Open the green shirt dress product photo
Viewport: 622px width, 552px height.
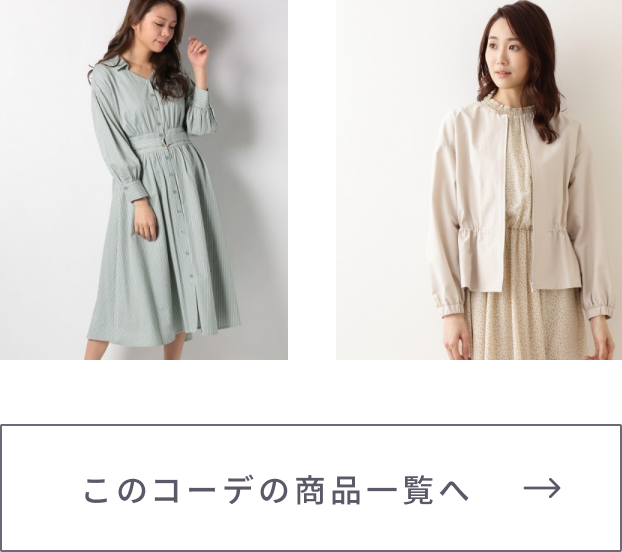point(143,180)
